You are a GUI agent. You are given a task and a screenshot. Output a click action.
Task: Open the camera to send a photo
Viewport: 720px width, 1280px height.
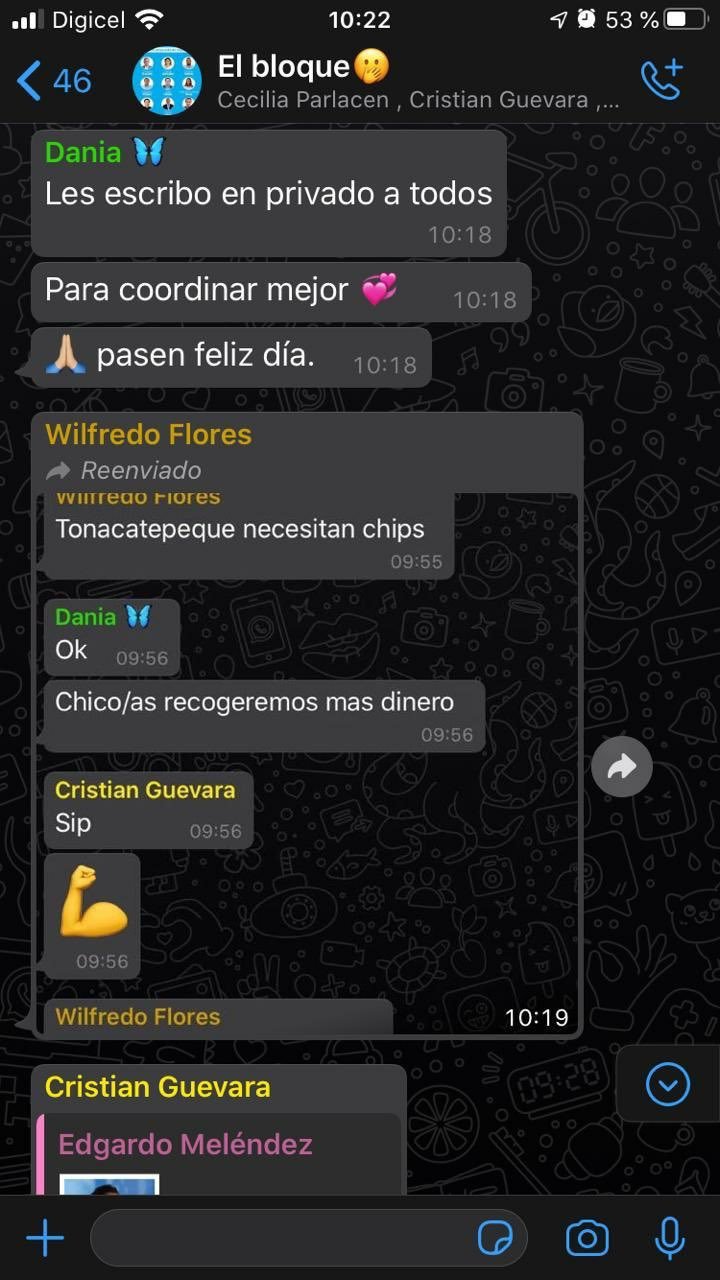click(x=587, y=1239)
